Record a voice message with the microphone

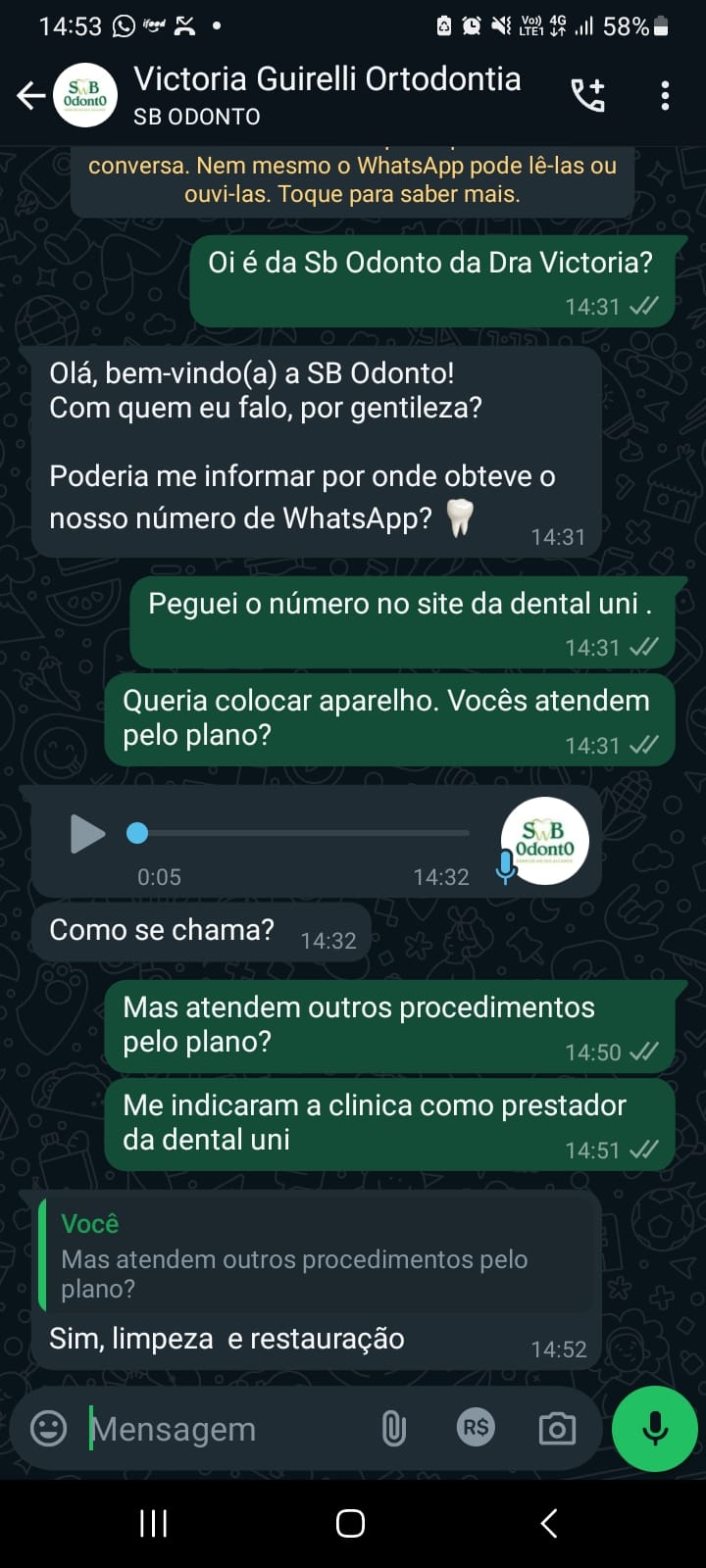(x=654, y=1429)
